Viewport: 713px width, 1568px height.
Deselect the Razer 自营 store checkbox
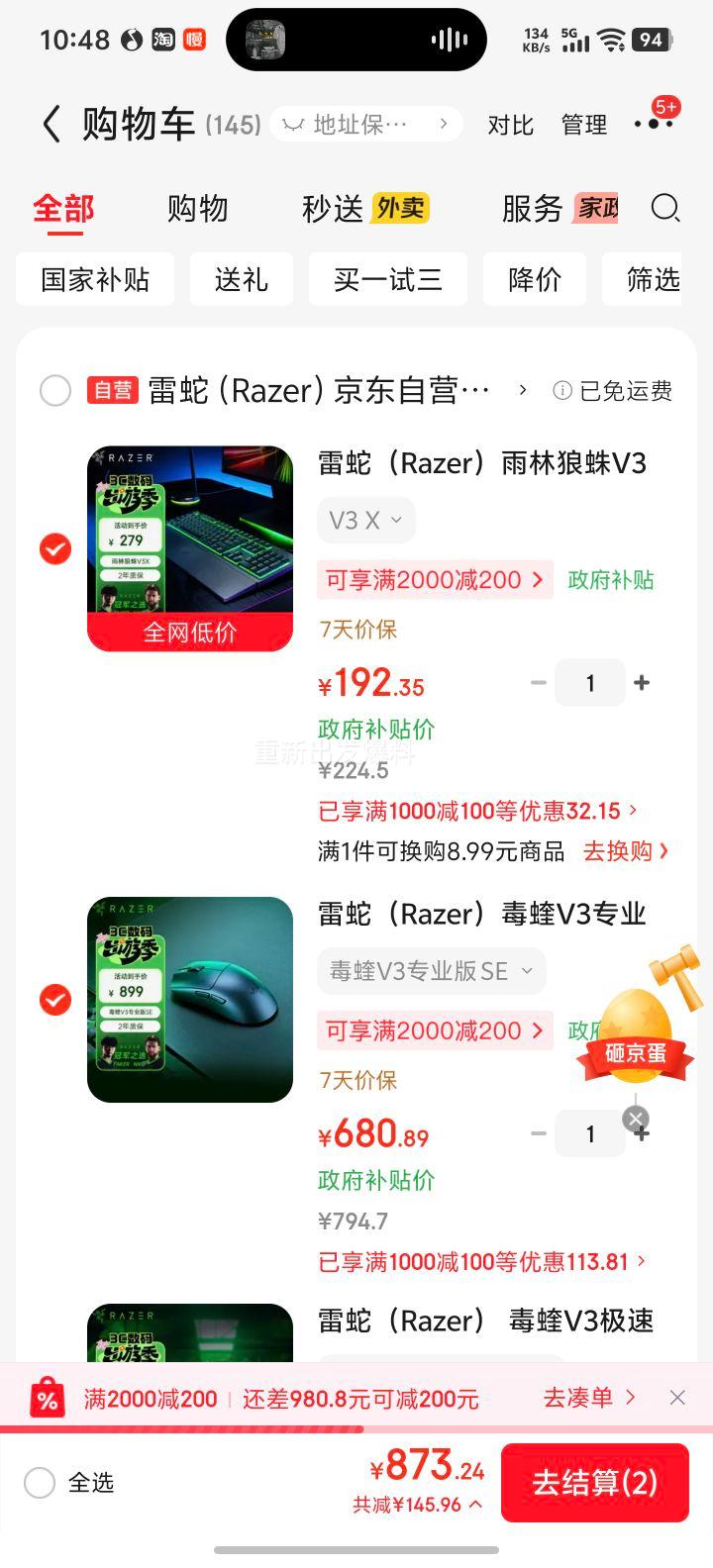point(55,391)
